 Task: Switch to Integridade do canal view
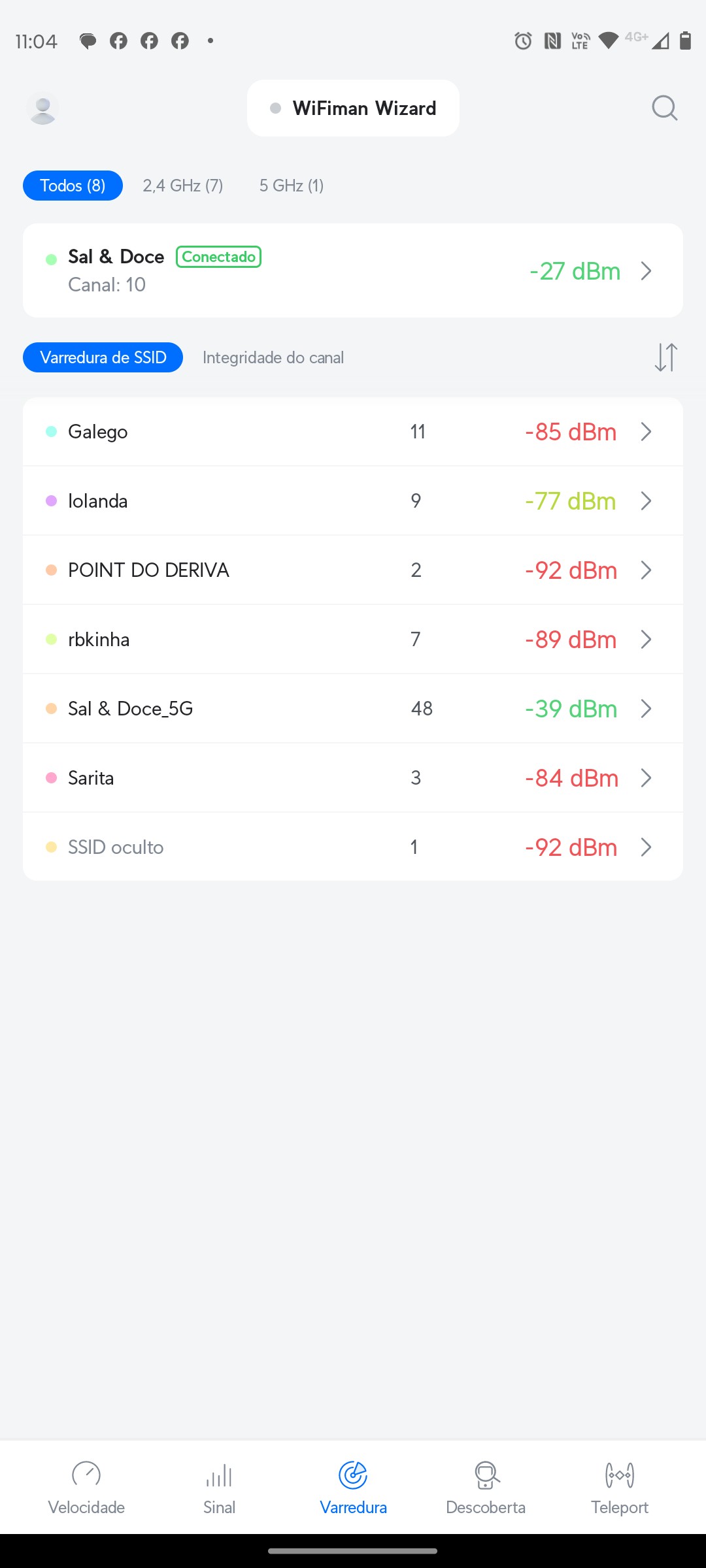point(273,357)
